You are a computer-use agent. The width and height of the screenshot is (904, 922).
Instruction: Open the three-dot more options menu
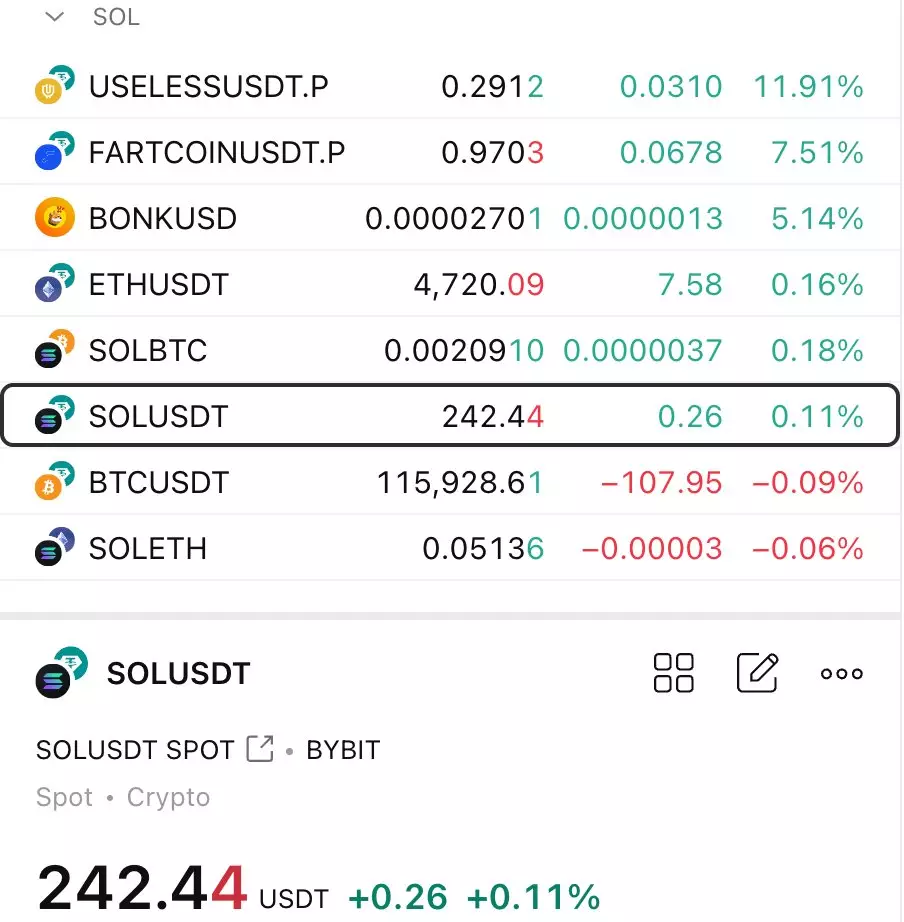(841, 673)
